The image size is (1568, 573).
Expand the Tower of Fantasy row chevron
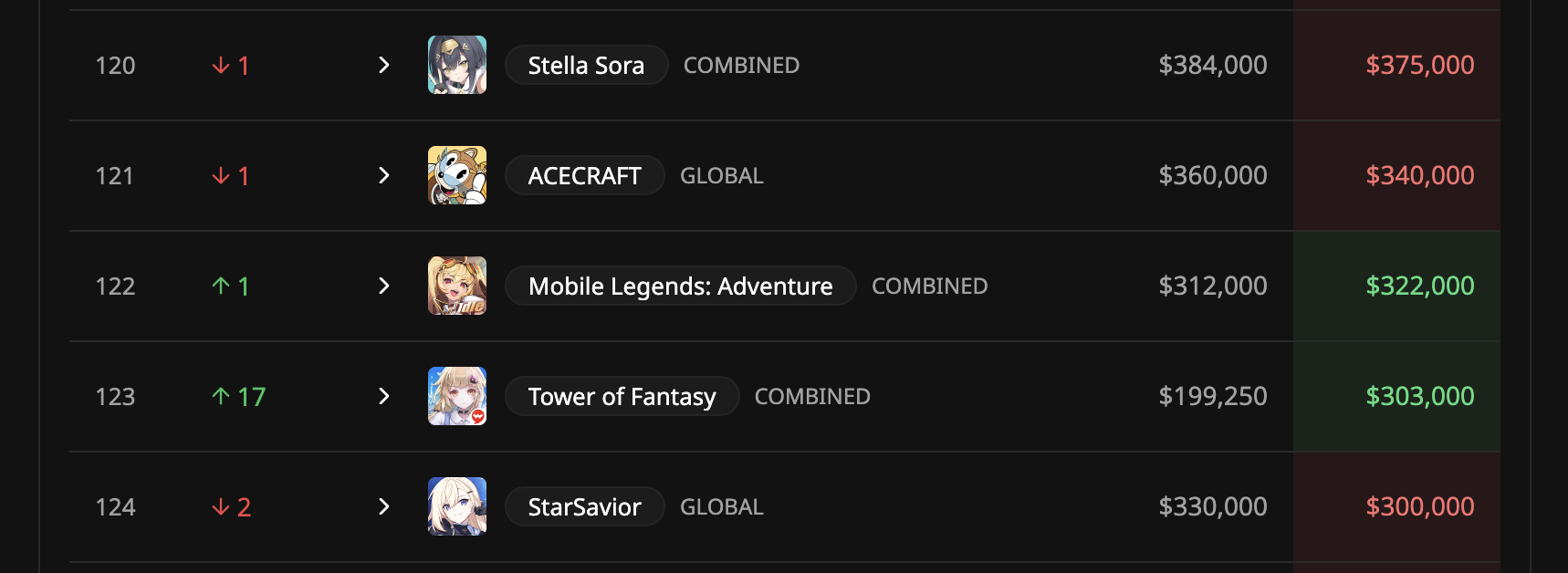tap(384, 396)
